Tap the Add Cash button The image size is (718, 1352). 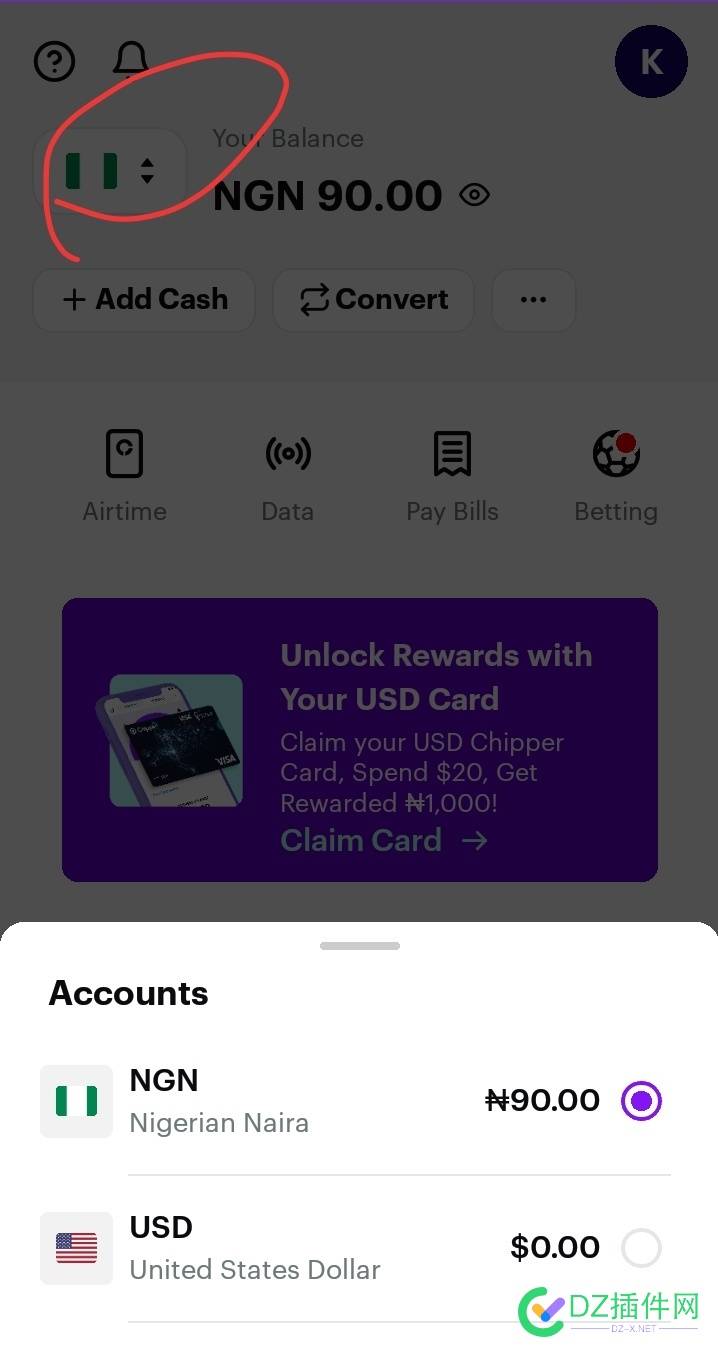145,299
